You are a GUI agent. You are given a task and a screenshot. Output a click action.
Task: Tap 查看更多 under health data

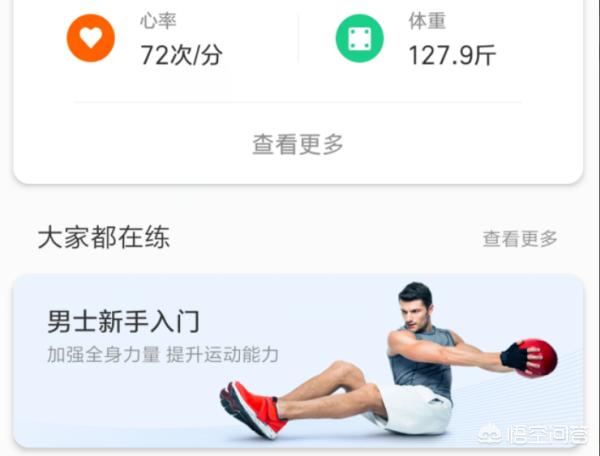pyautogui.click(x=298, y=144)
